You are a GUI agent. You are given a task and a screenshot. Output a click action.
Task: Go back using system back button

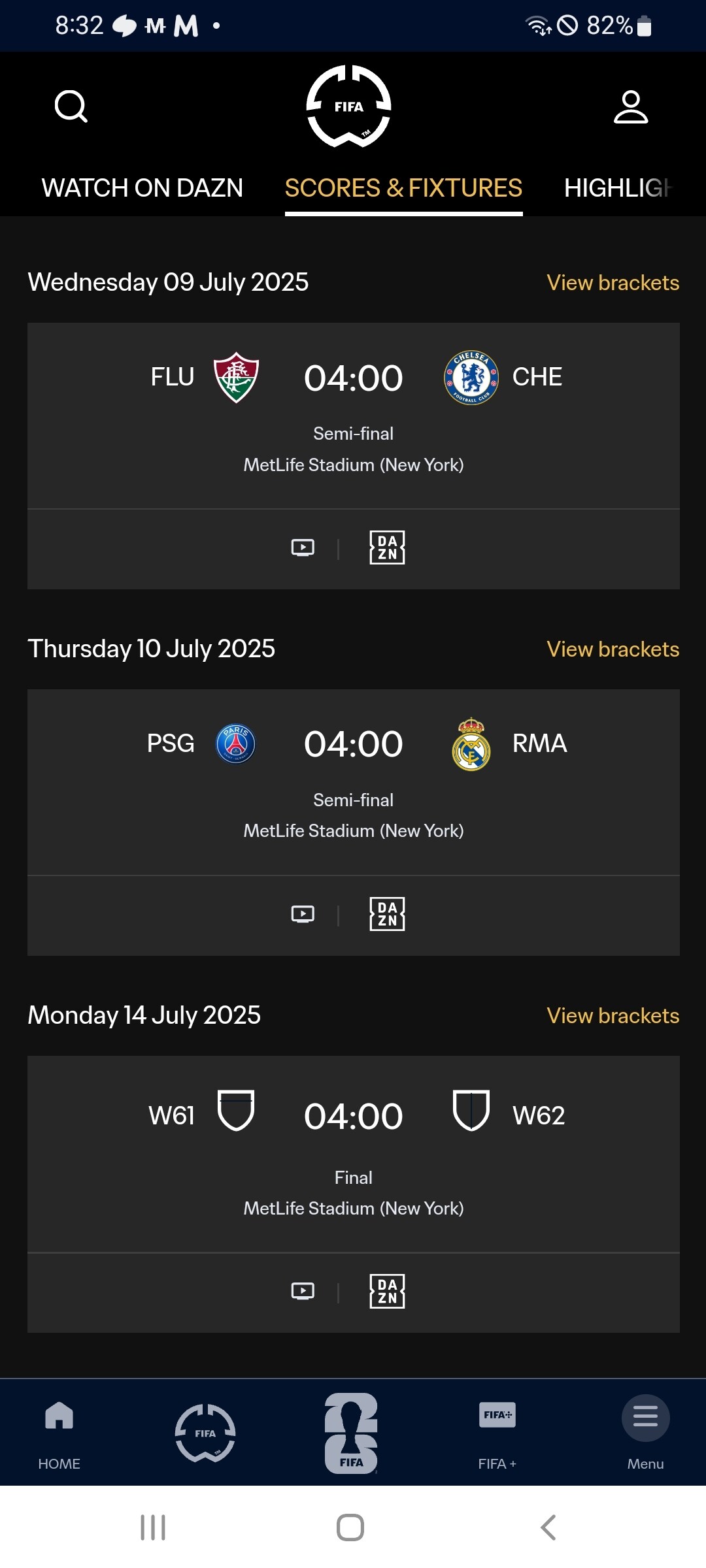548,1527
